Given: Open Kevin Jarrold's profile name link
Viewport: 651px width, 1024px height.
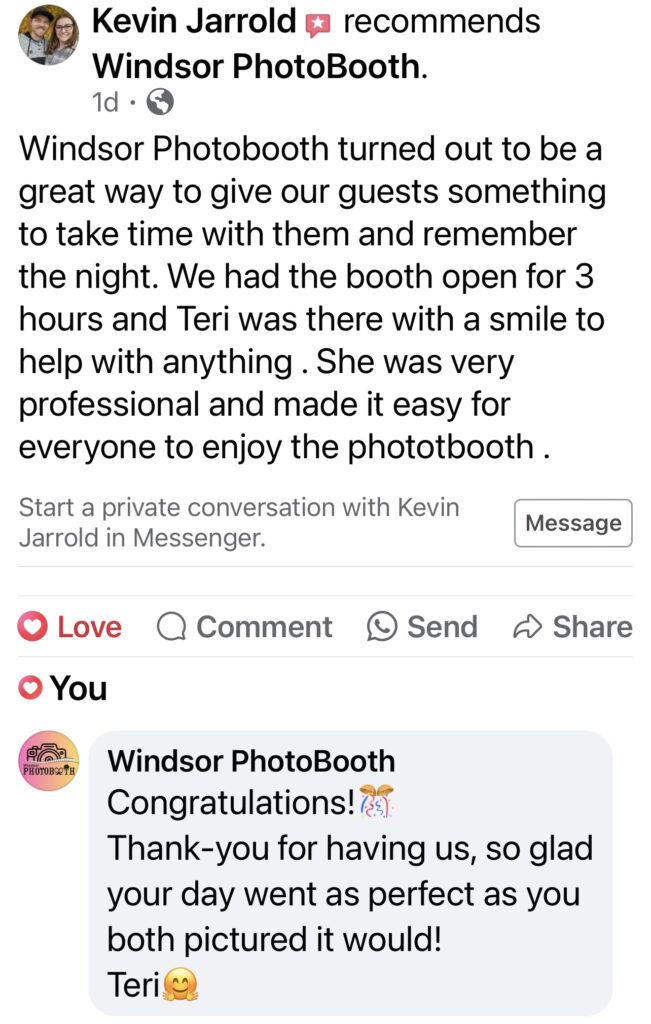Looking at the screenshot, I should pos(194,21).
